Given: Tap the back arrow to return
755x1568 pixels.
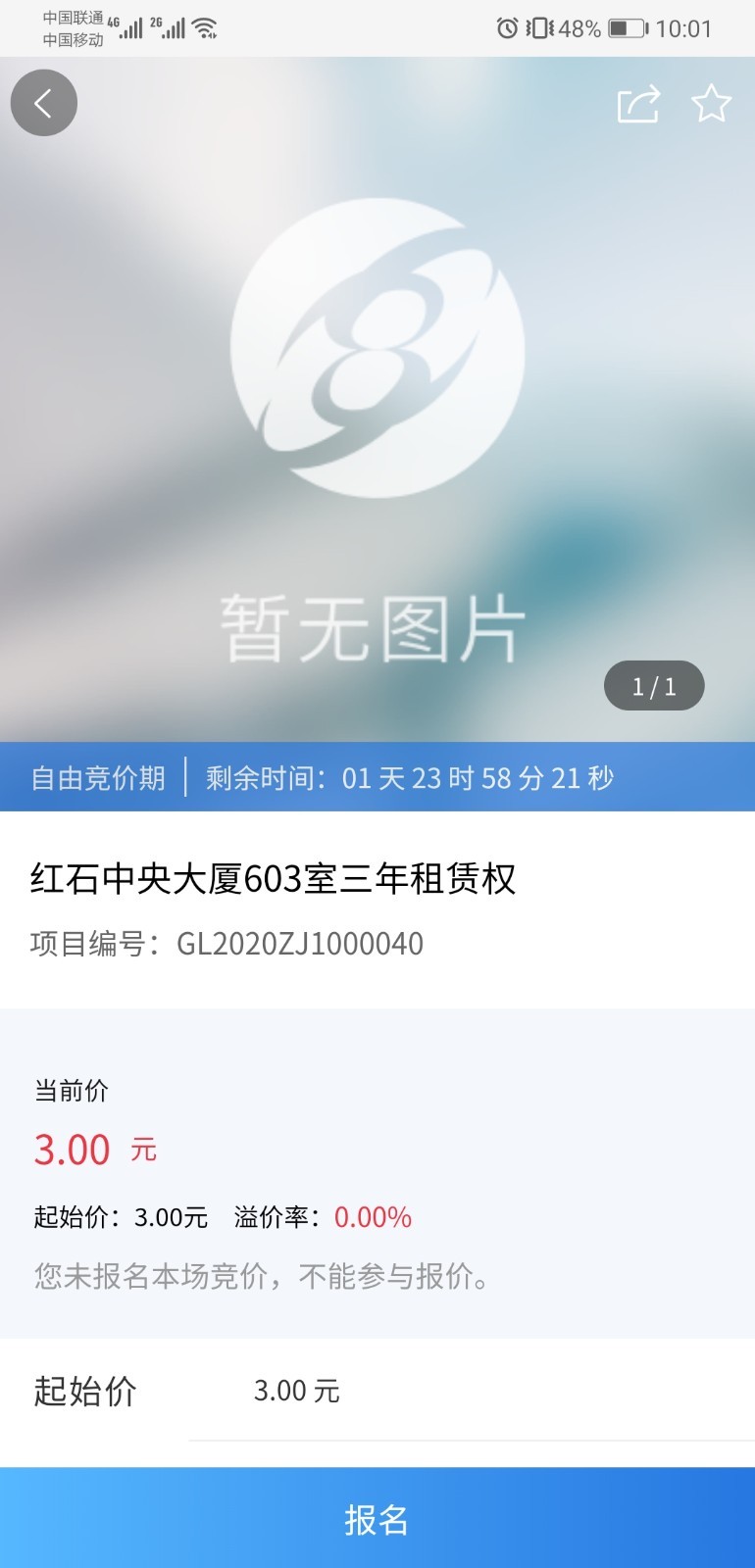Looking at the screenshot, I should 43,102.
